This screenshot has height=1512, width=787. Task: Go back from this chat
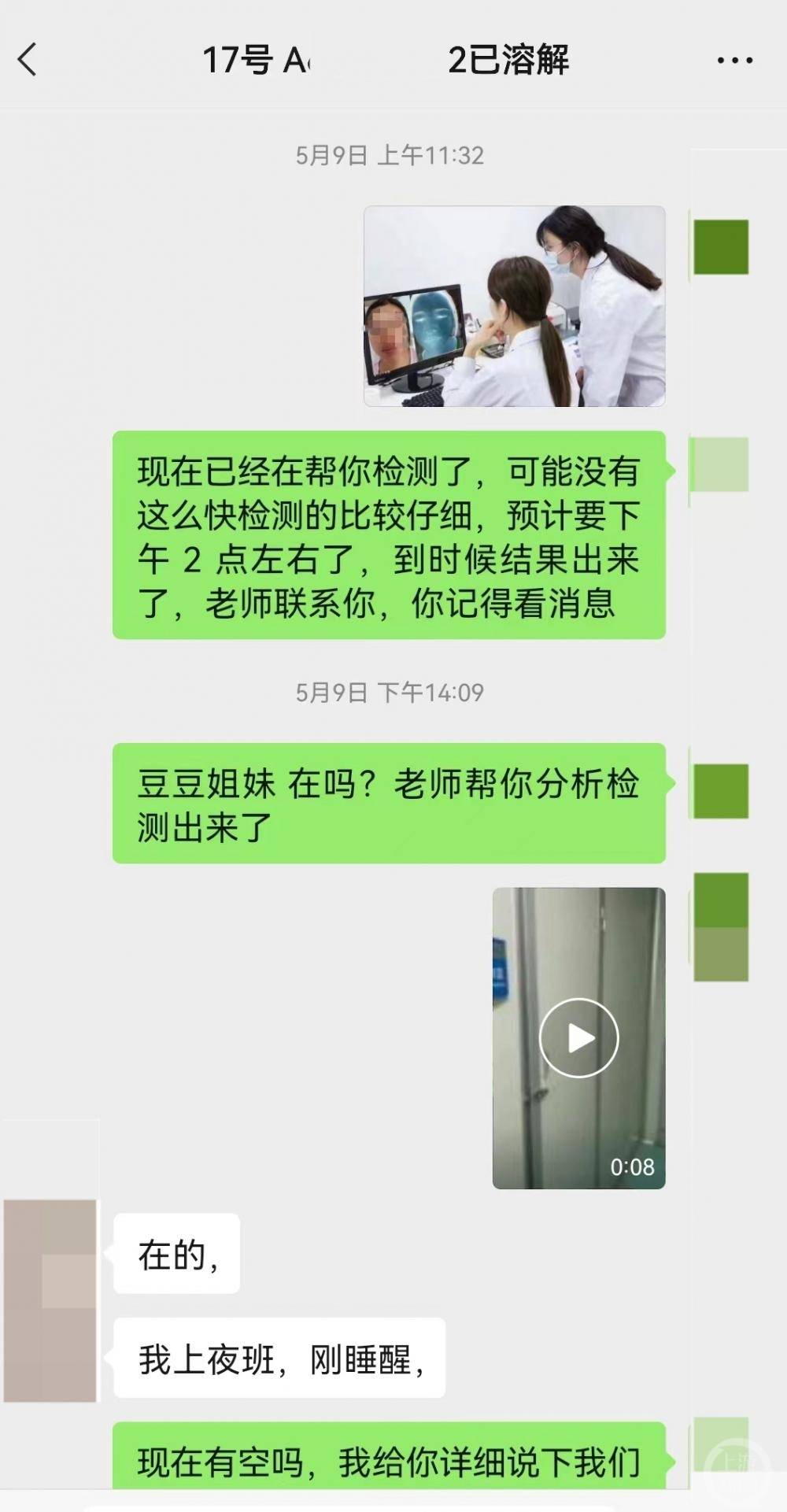(28, 60)
